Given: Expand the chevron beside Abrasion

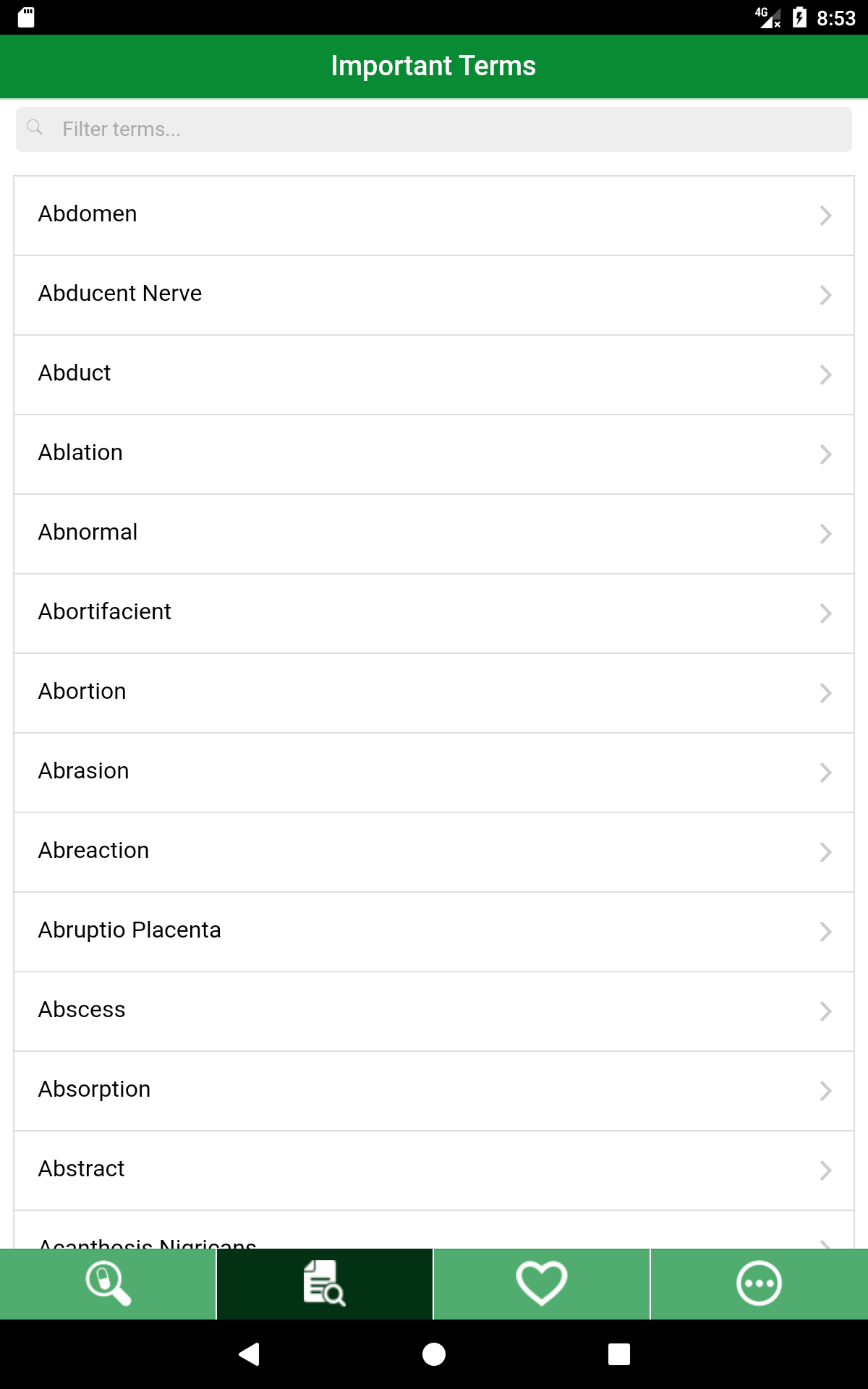Looking at the screenshot, I should point(826,773).
